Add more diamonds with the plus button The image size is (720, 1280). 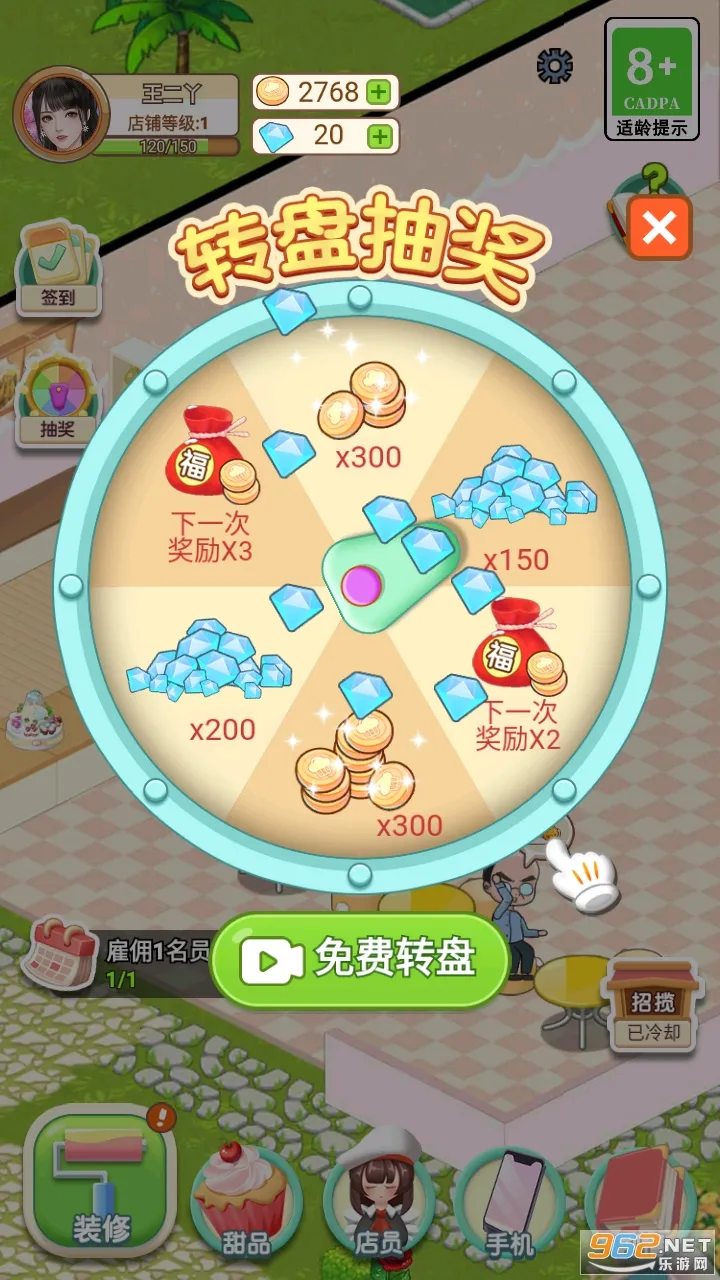click(379, 135)
